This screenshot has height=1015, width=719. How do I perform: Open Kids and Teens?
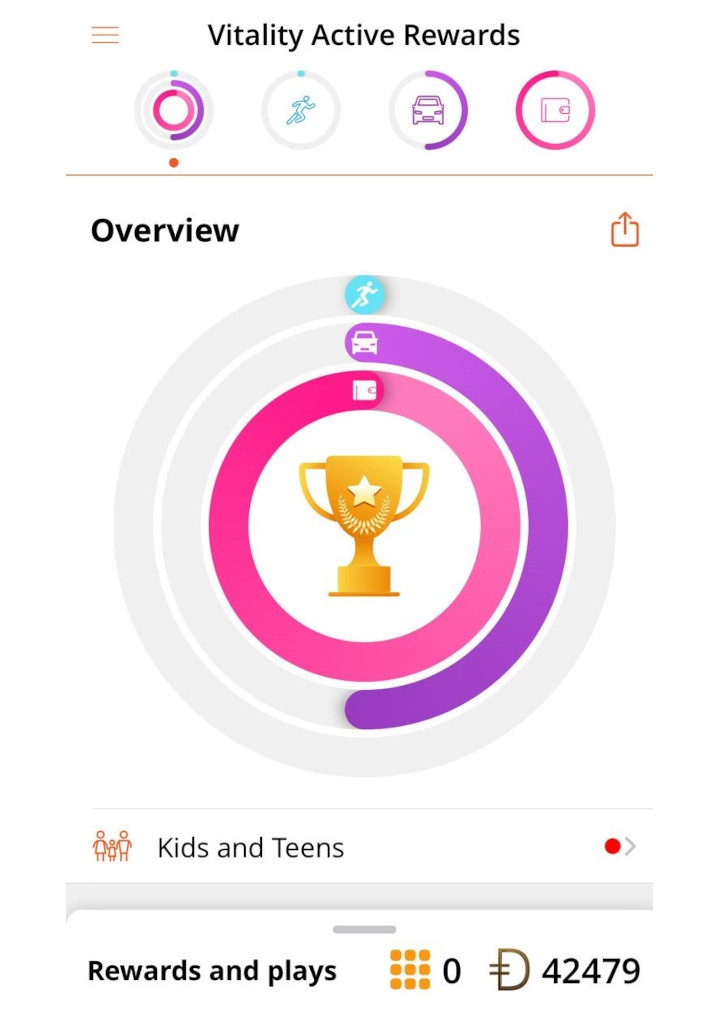tap(360, 847)
